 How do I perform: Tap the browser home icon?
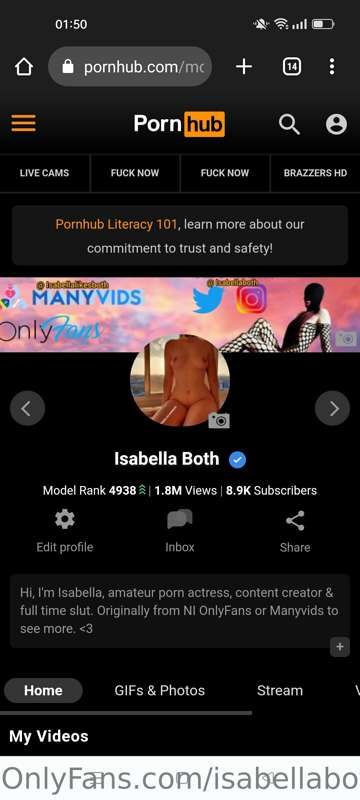[x=24, y=67]
